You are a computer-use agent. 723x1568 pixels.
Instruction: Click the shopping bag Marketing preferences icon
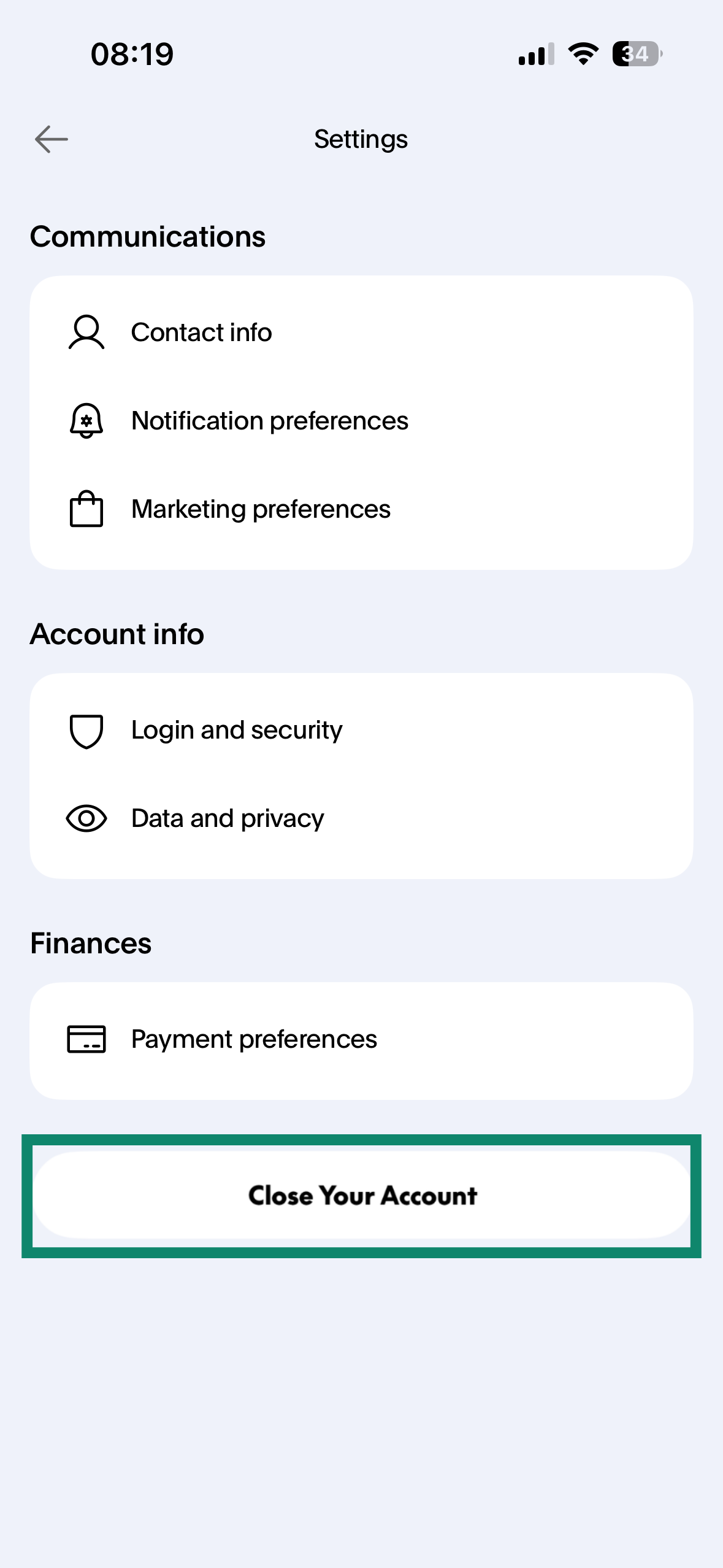tap(86, 508)
